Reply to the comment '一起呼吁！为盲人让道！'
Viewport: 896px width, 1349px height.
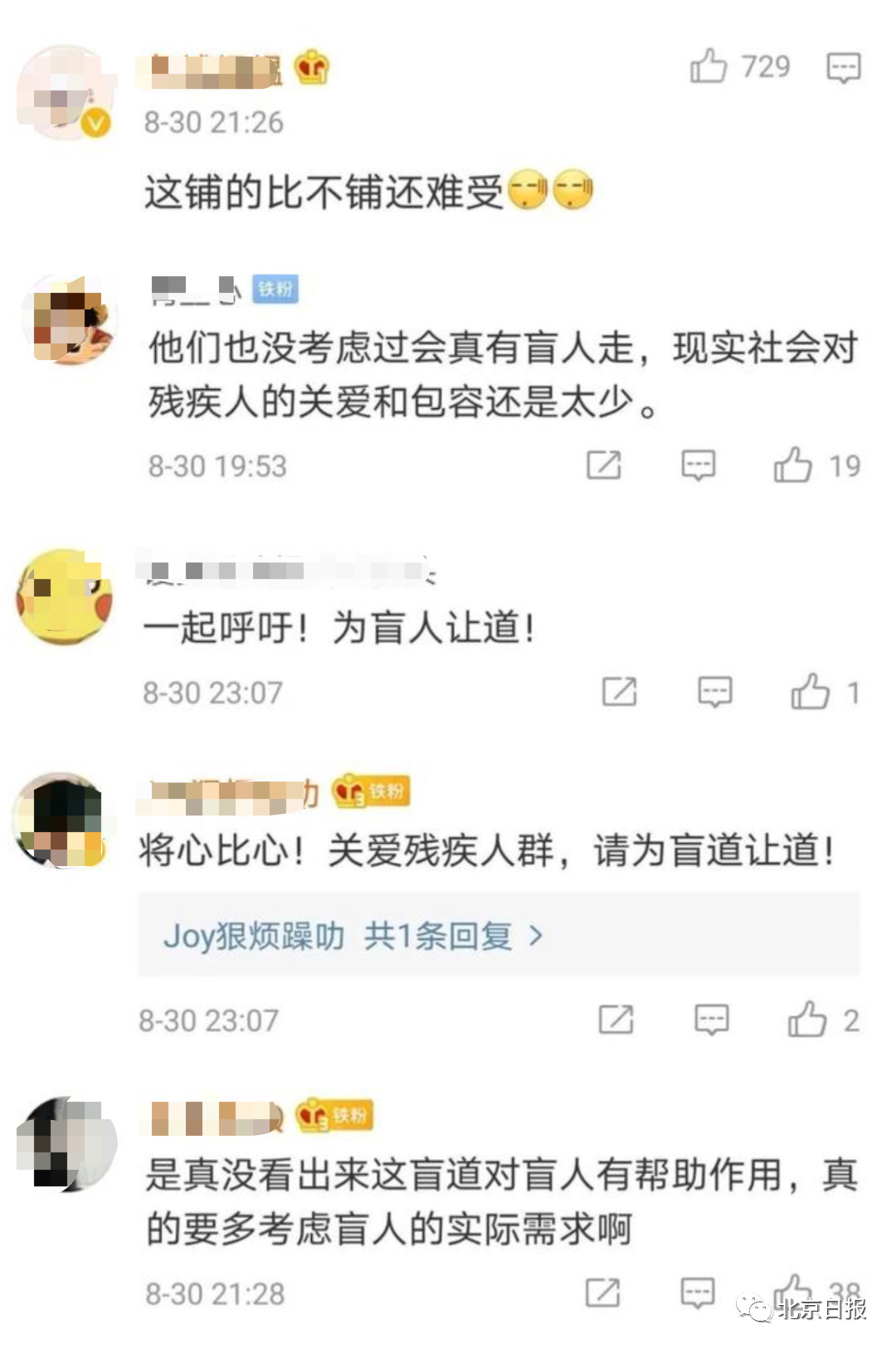[714, 692]
